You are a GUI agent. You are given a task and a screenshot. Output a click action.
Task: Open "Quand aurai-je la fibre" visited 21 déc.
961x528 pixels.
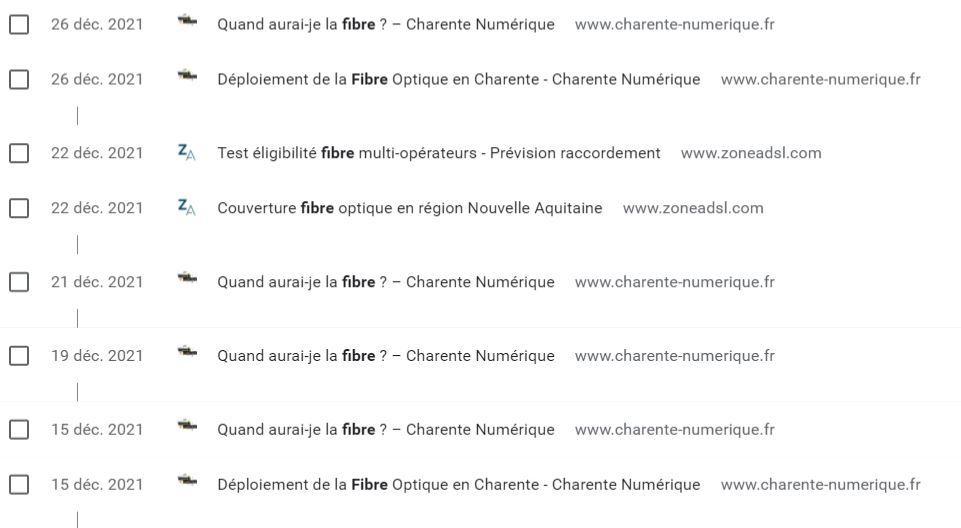coord(385,282)
